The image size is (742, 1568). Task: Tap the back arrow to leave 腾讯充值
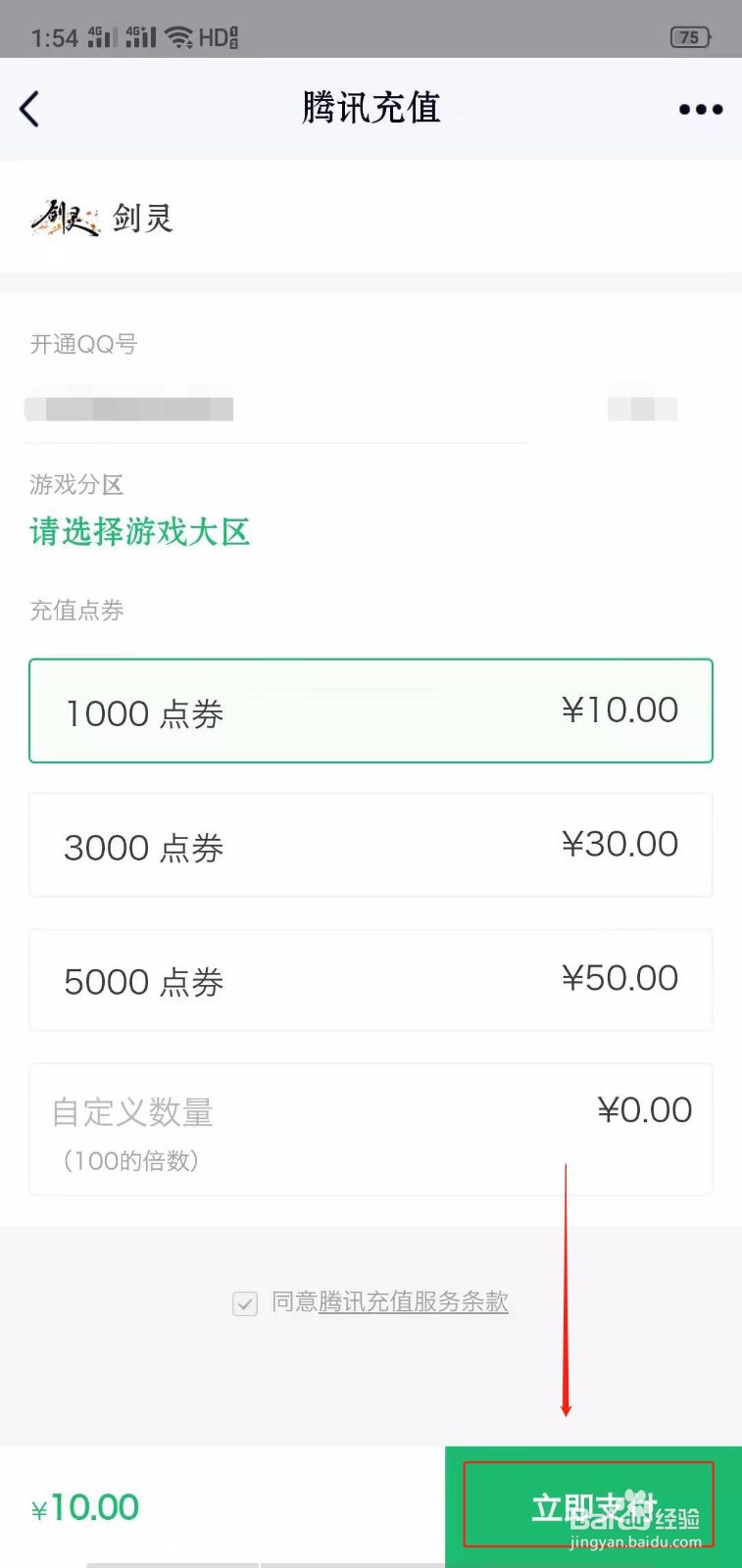click(29, 109)
